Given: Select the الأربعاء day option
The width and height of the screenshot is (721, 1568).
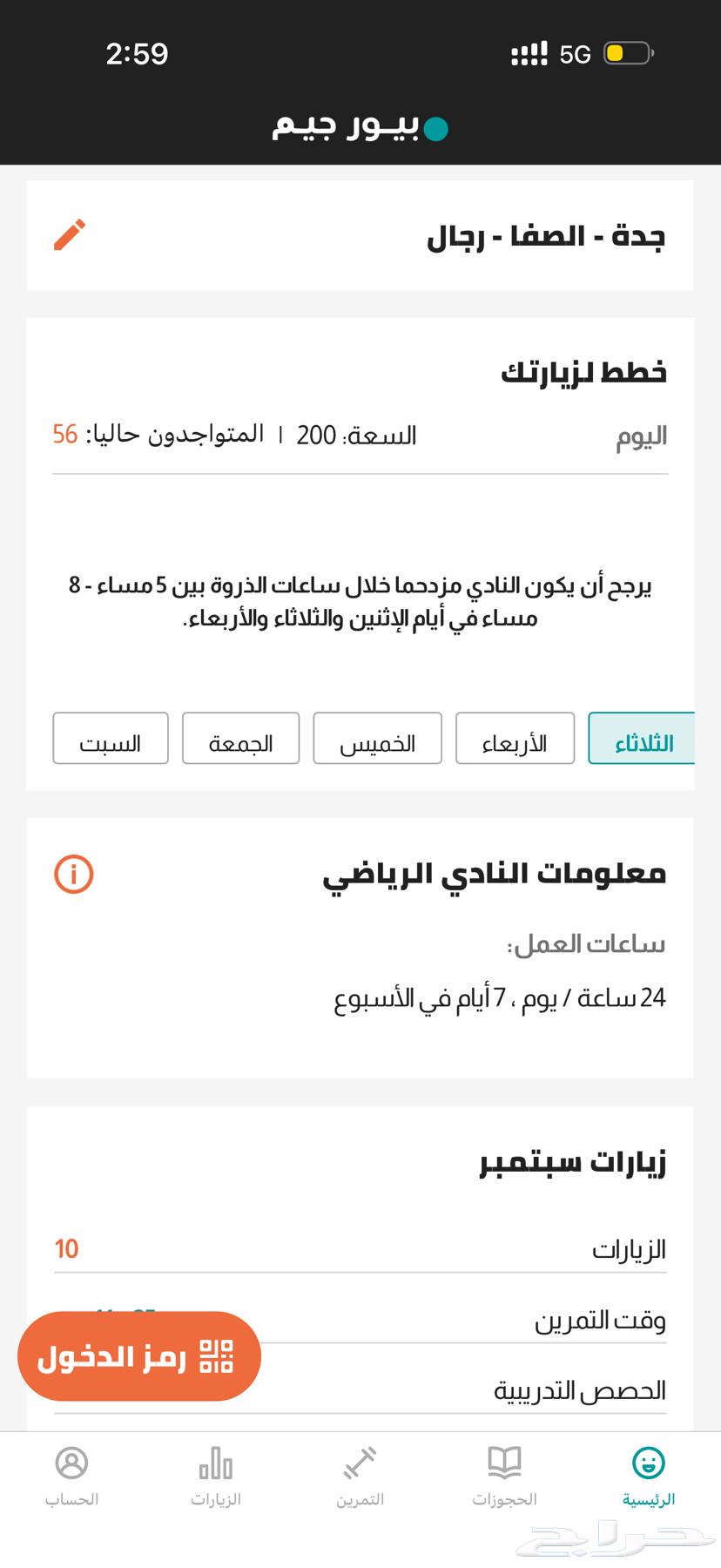Looking at the screenshot, I should [515, 739].
